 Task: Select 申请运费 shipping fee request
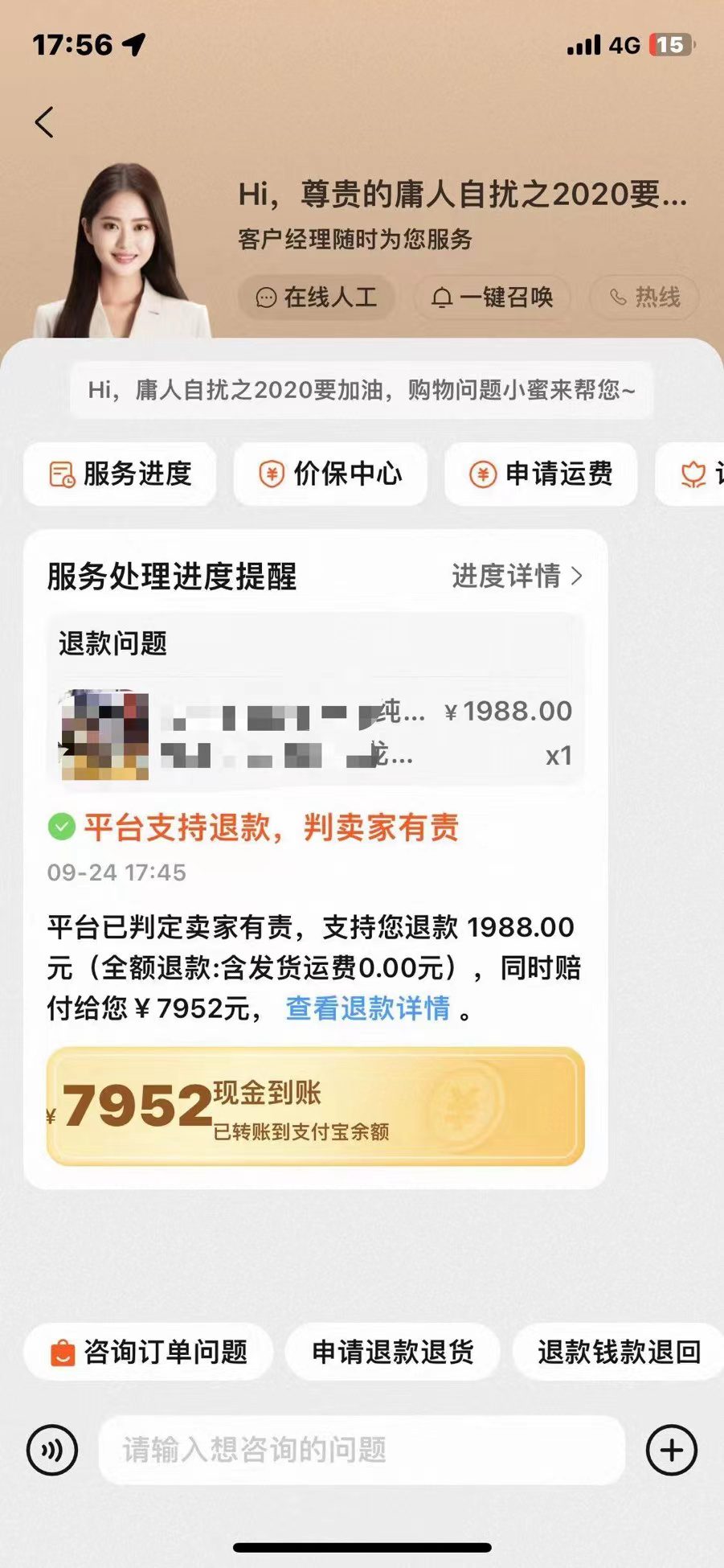pyautogui.click(x=541, y=474)
